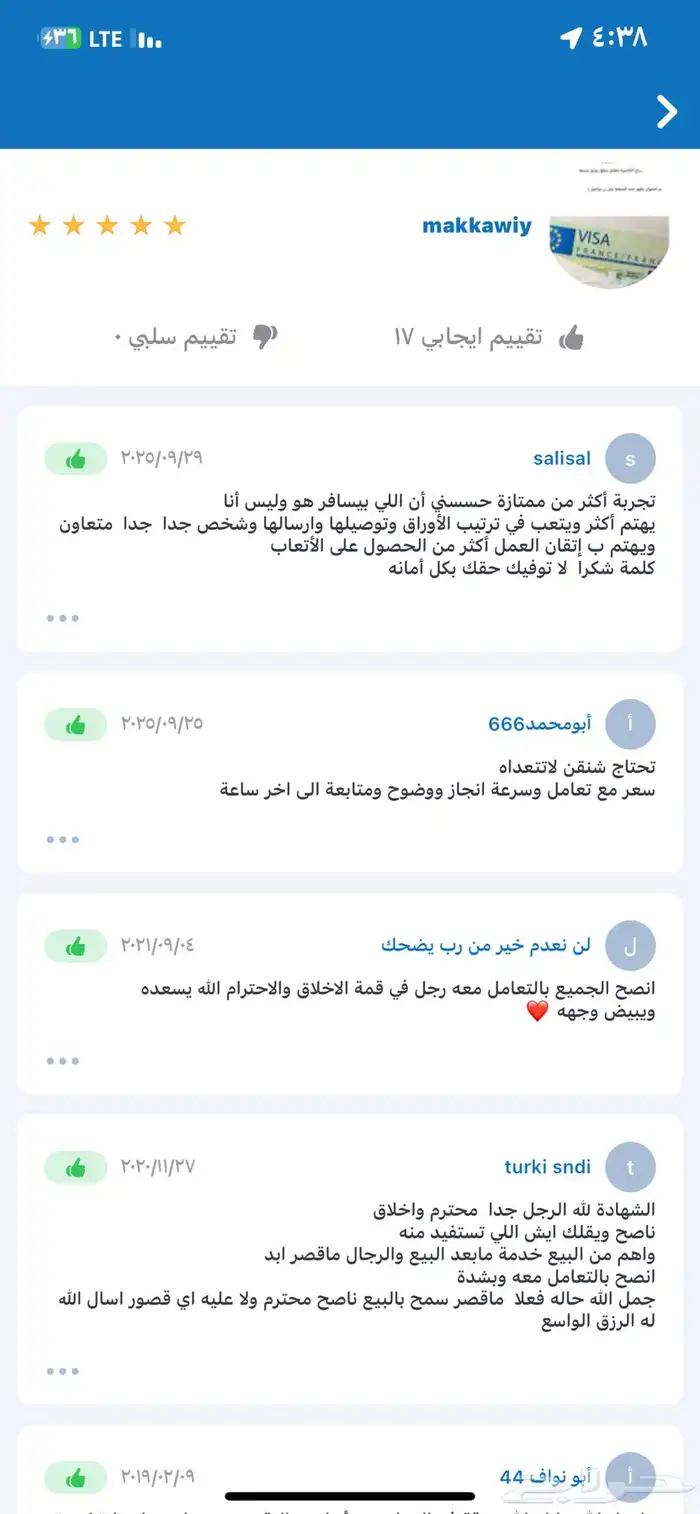This screenshot has height=1514, width=700.
Task: Open makkawiy's profile name
Action: tap(476, 226)
